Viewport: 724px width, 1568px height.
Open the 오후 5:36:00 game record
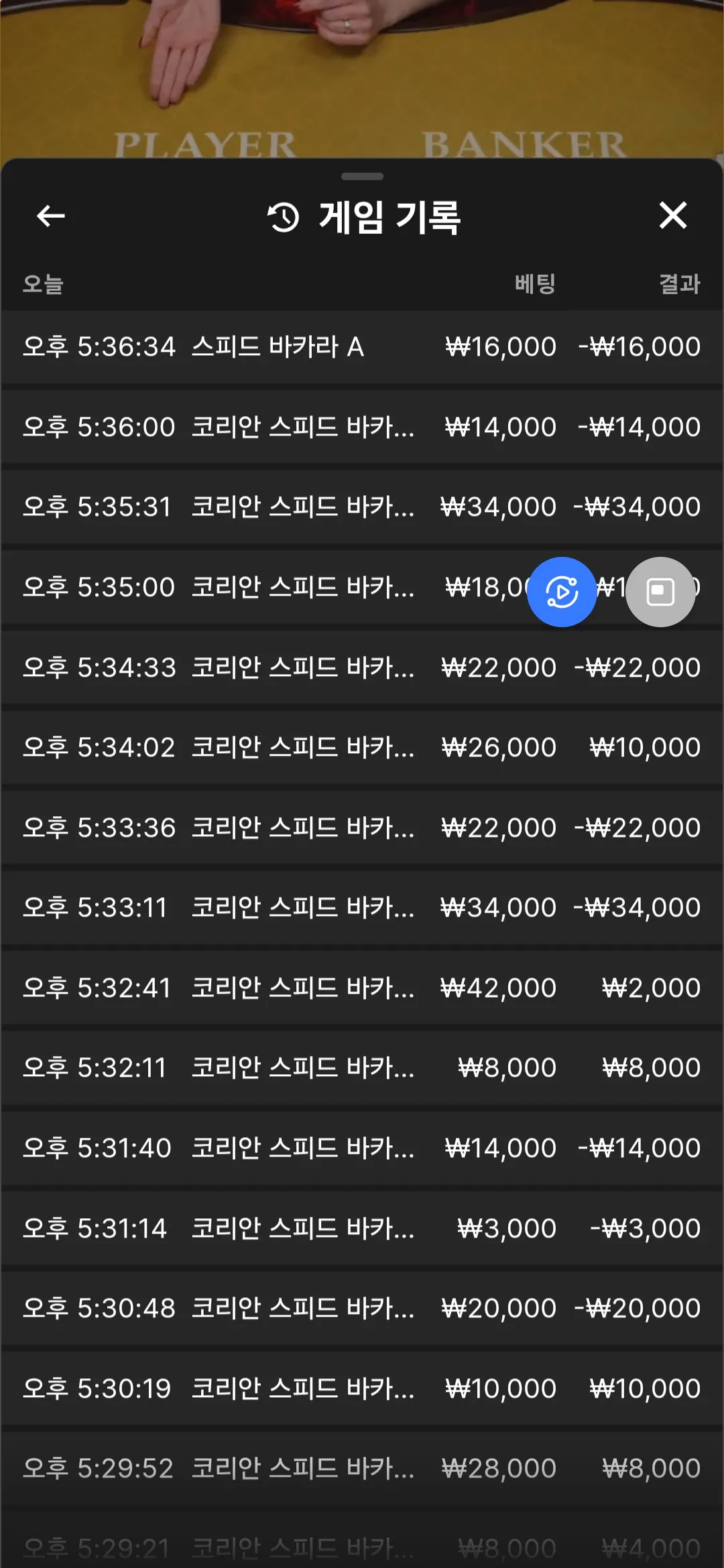[362, 427]
